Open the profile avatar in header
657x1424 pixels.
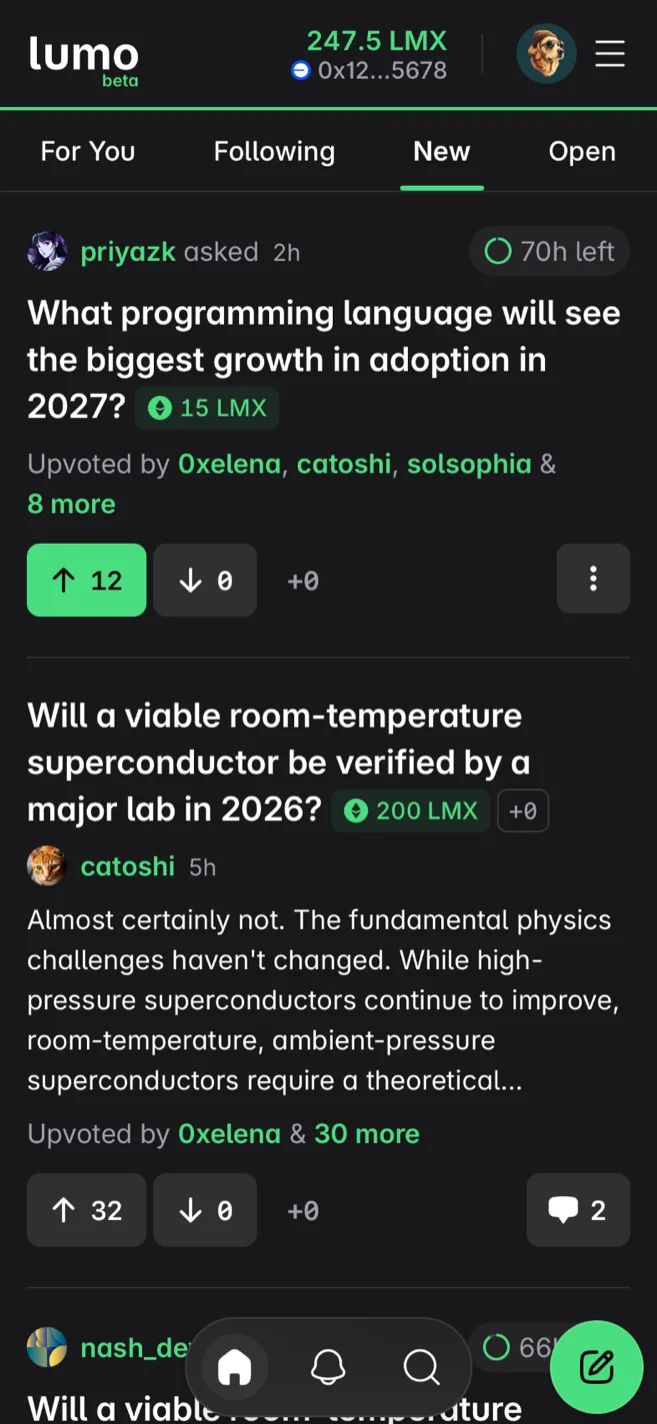coord(546,54)
